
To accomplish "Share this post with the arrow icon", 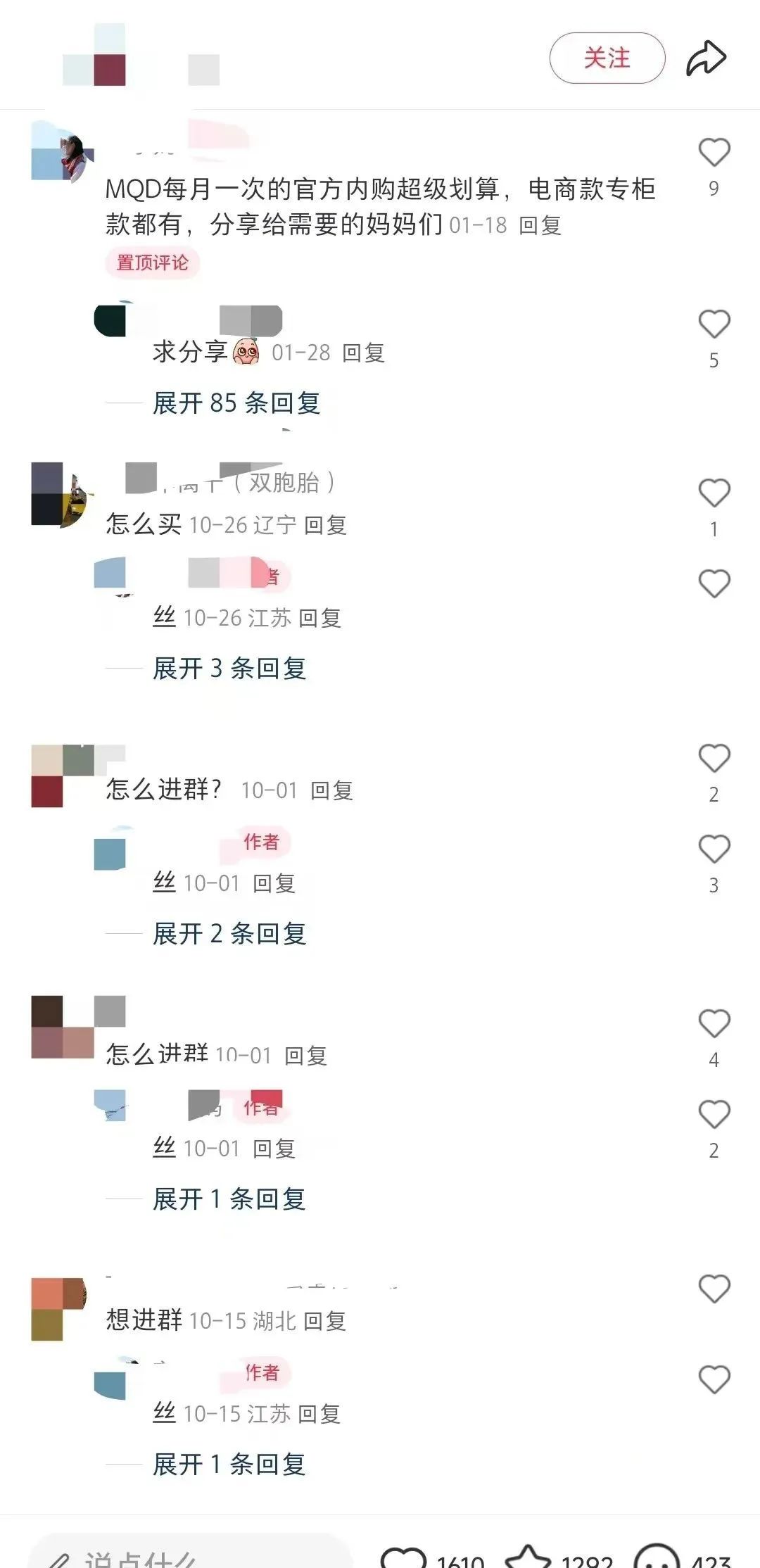I will [x=706, y=58].
